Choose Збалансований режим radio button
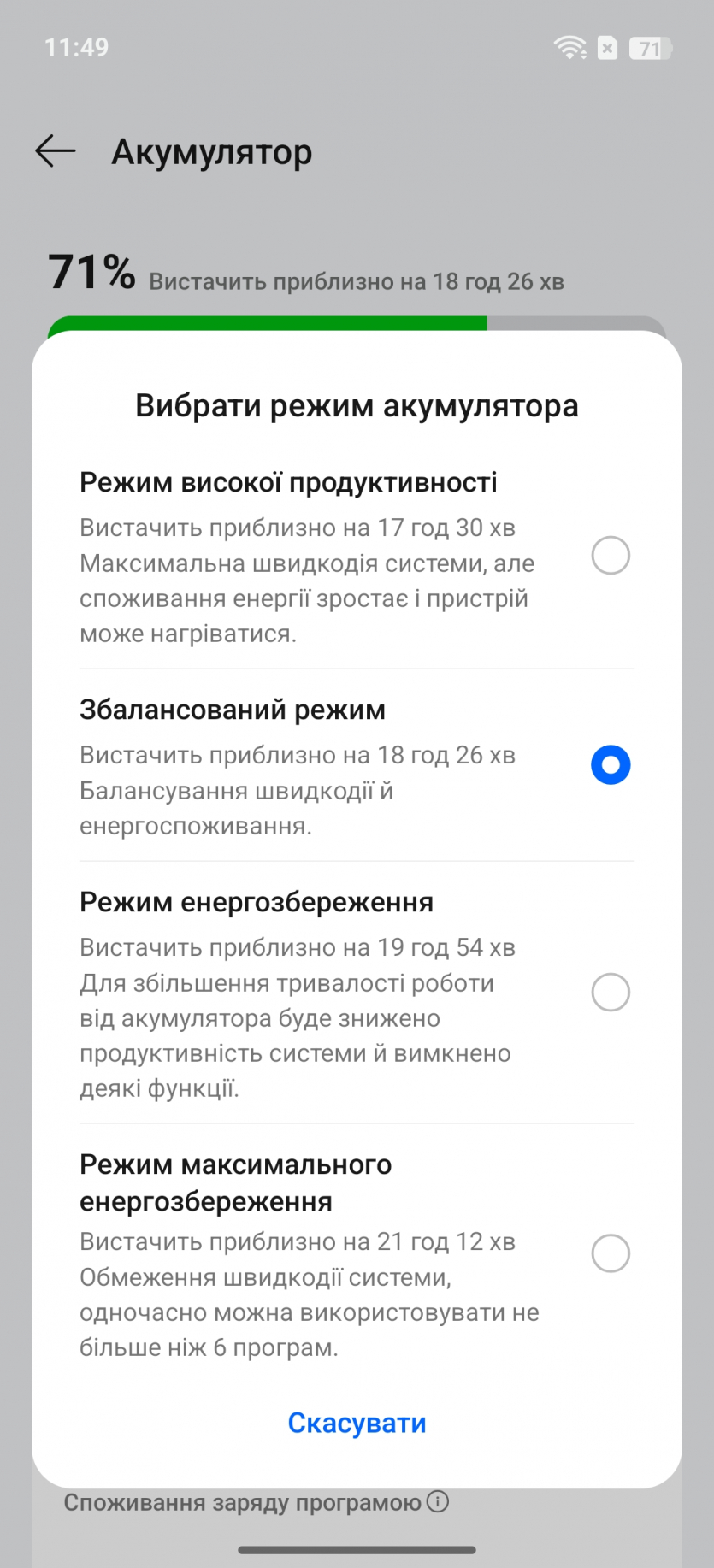 pyautogui.click(x=611, y=764)
